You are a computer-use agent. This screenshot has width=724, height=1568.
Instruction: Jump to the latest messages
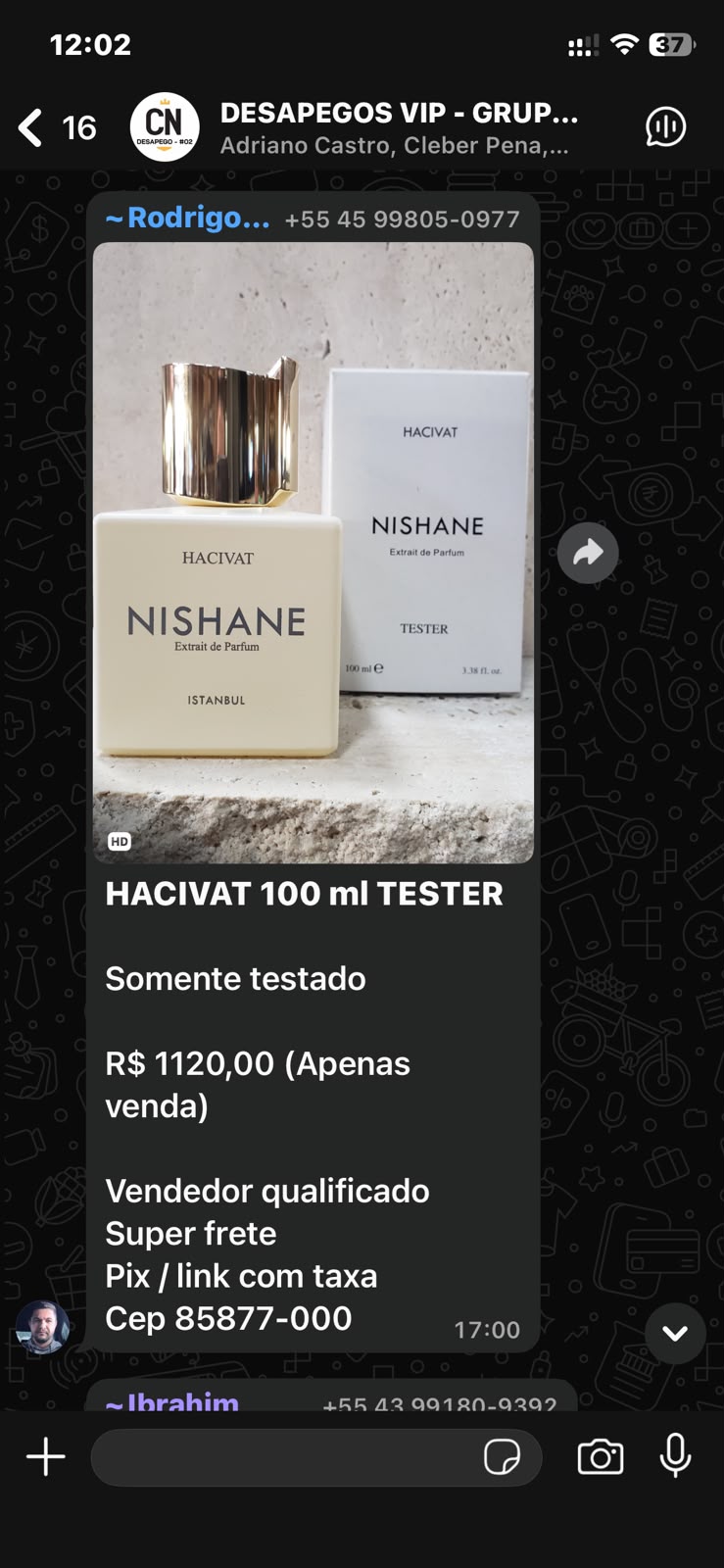(675, 1333)
